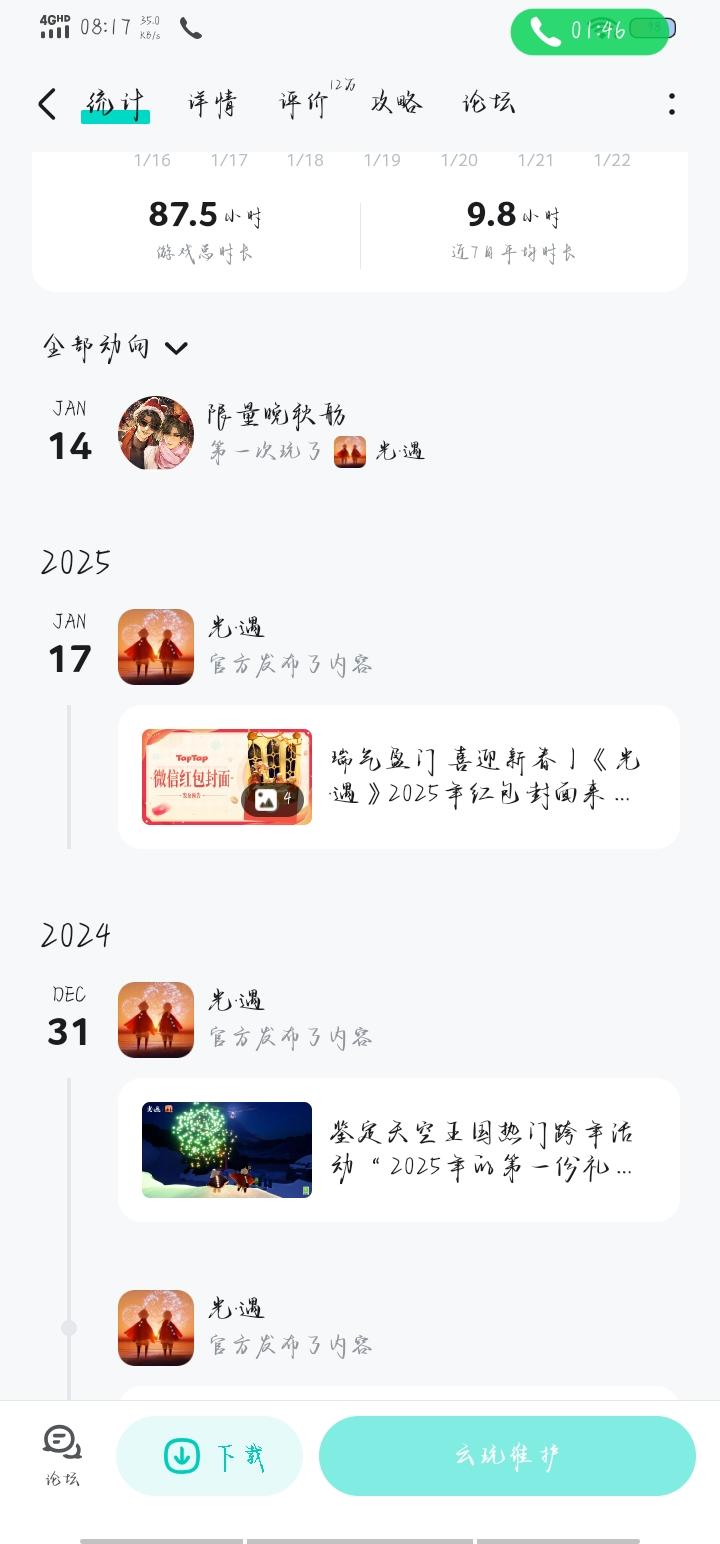
Task: Switch to the 详情 tab
Action: pos(212,103)
